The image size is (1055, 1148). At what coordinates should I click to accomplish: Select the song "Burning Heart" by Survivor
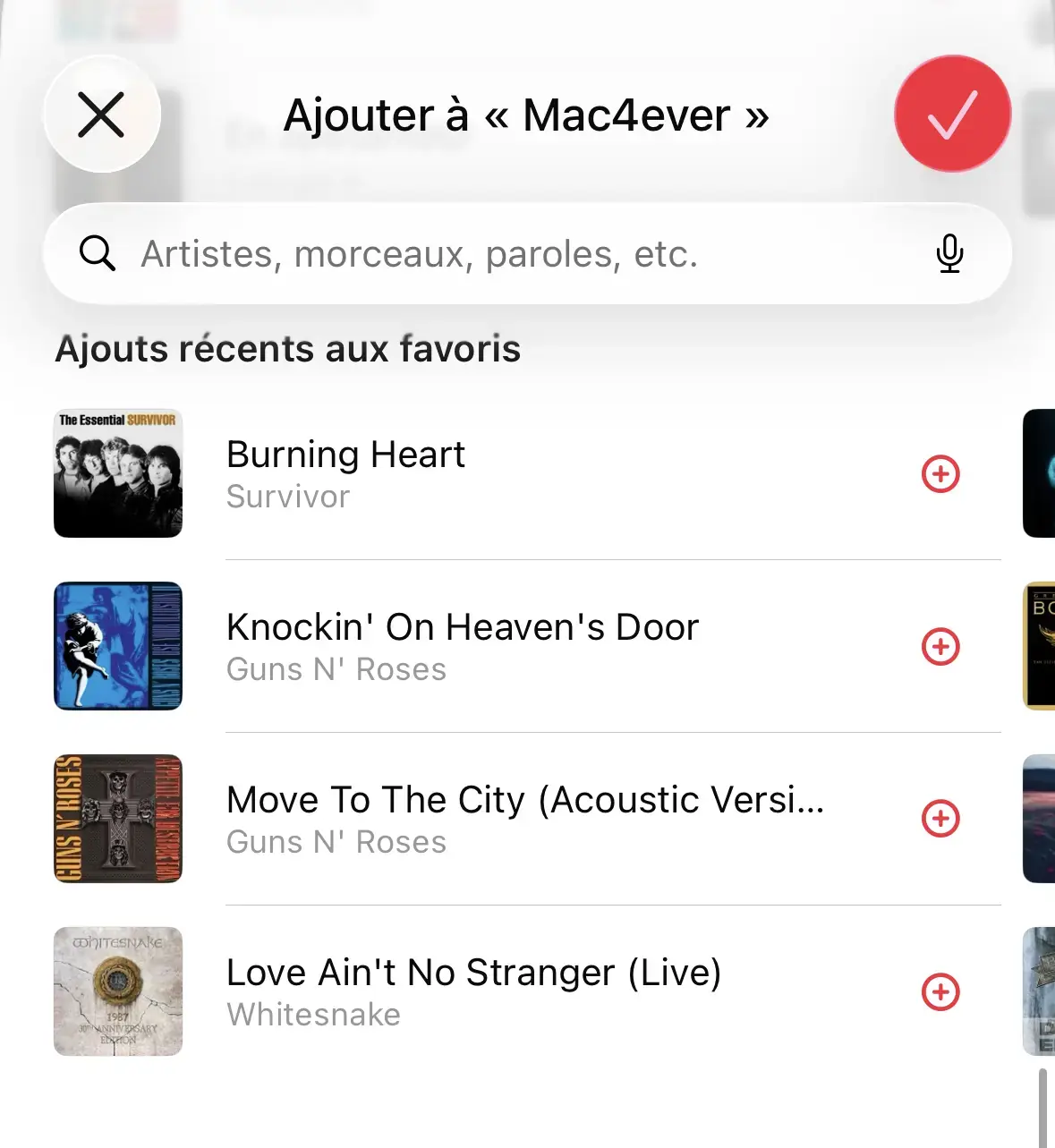coord(345,455)
